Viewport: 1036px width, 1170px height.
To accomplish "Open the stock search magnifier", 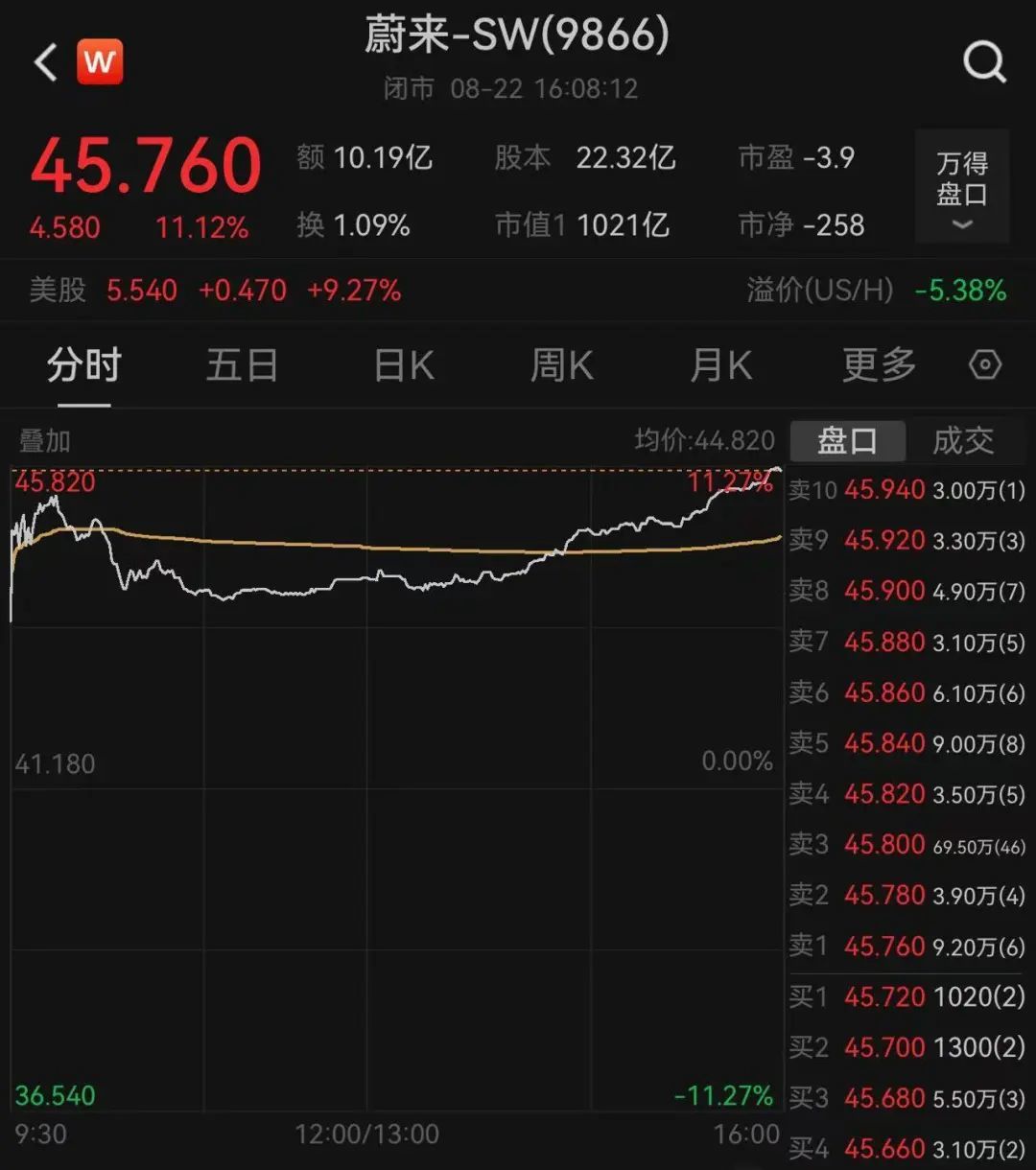I will (984, 63).
